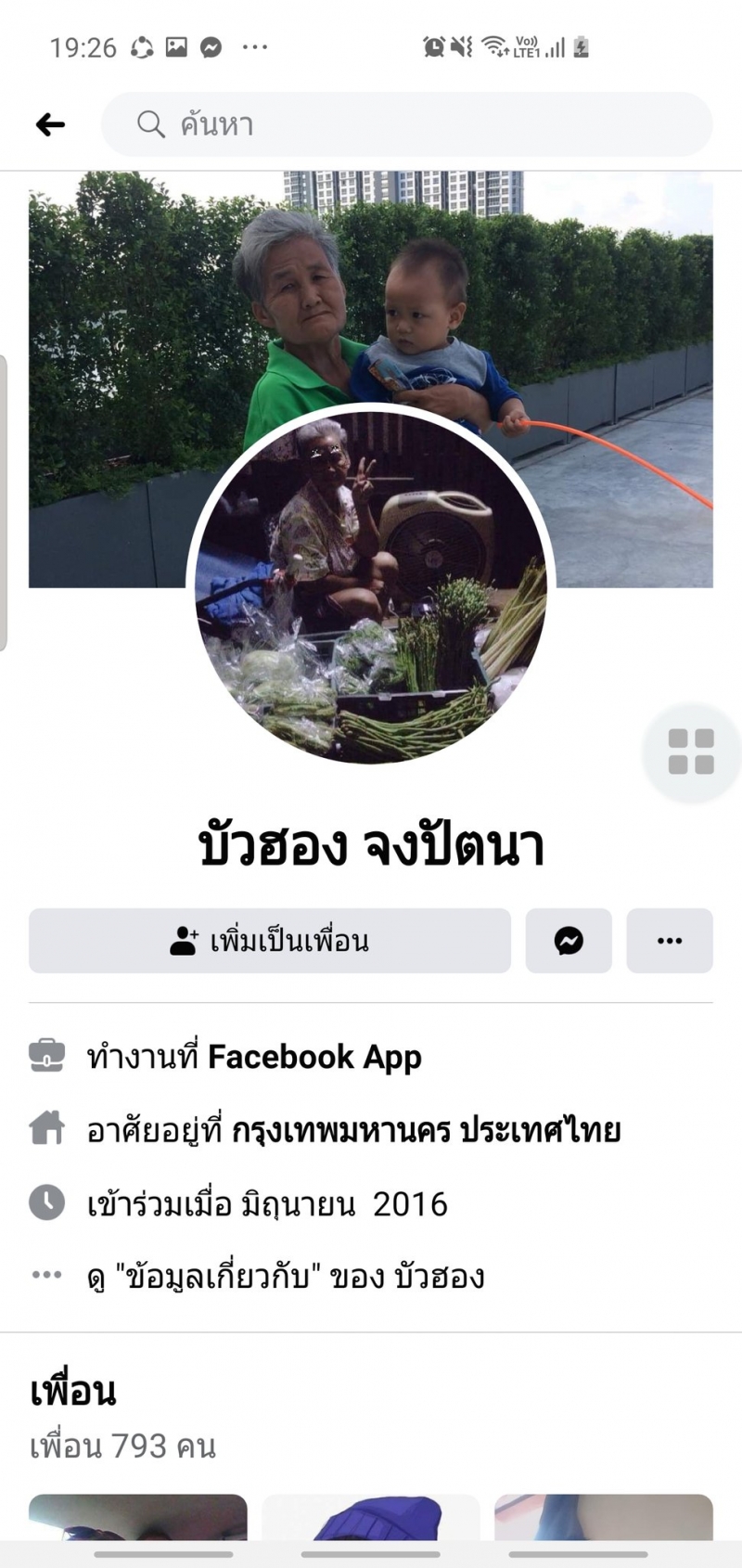The width and height of the screenshot is (742, 1568).
Task: Open the three-dot more options button
Action: pyautogui.click(x=669, y=941)
